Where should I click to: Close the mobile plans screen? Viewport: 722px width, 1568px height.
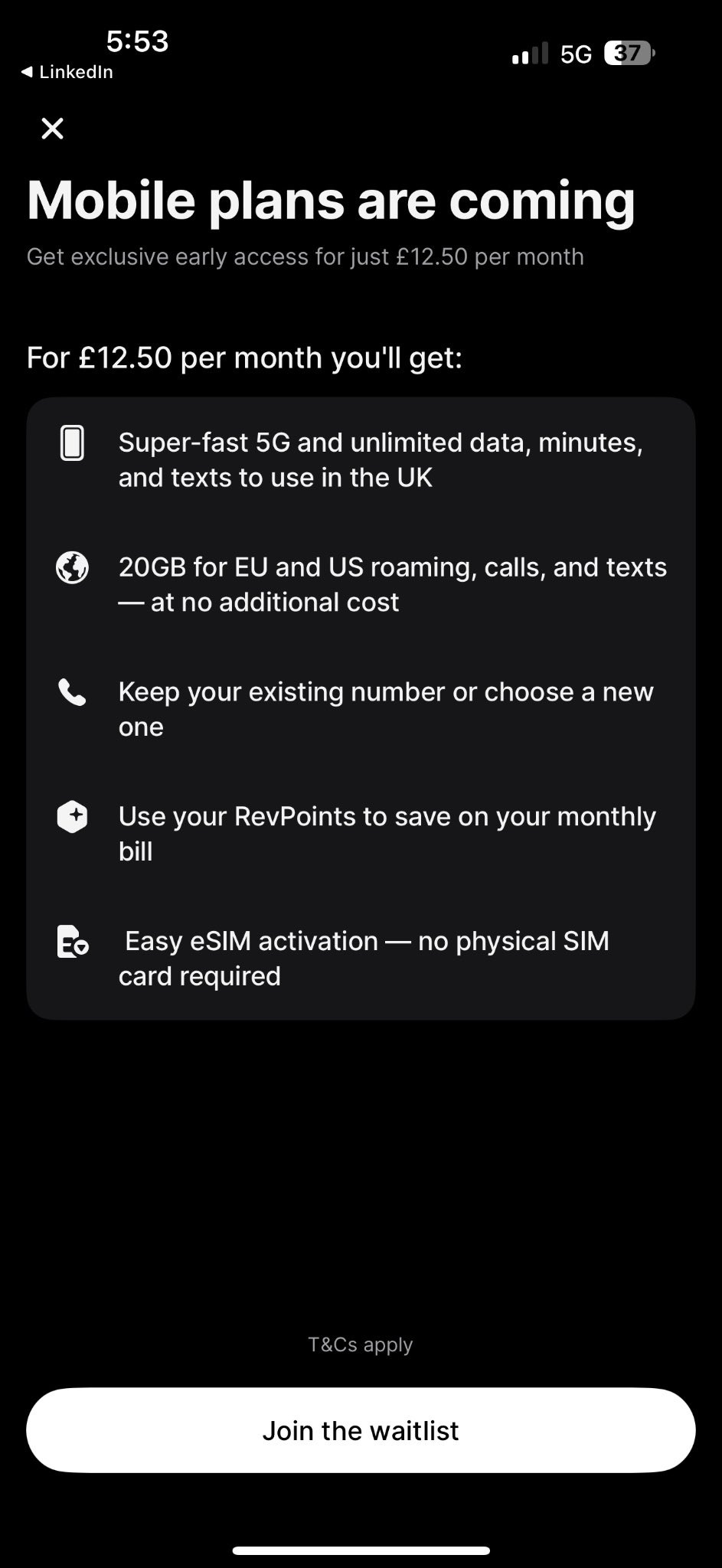(x=52, y=129)
